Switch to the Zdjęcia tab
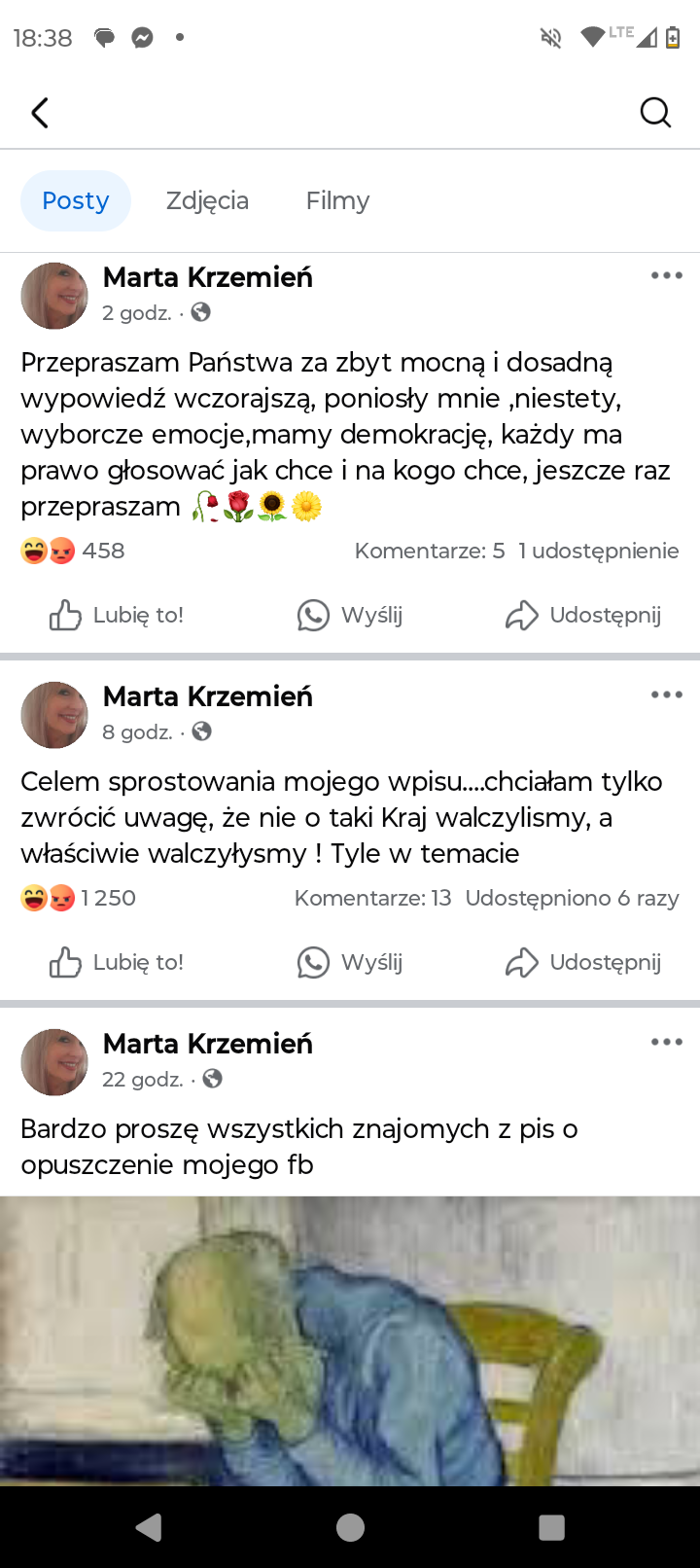This screenshot has width=700, height=1568. [207, 200]
